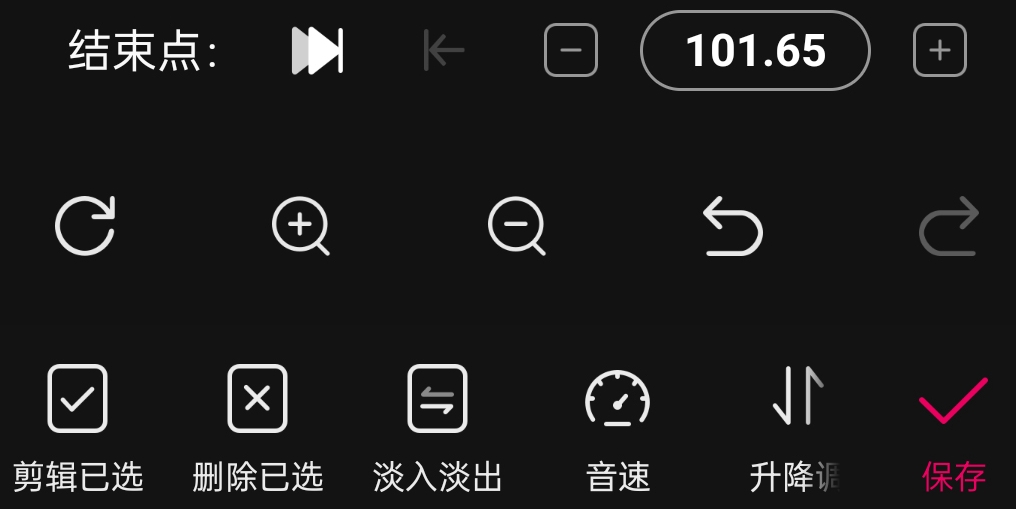Screen dimensions: 1016x509
Task: Zoom in on the waveform
Action: tap(301, 226)
